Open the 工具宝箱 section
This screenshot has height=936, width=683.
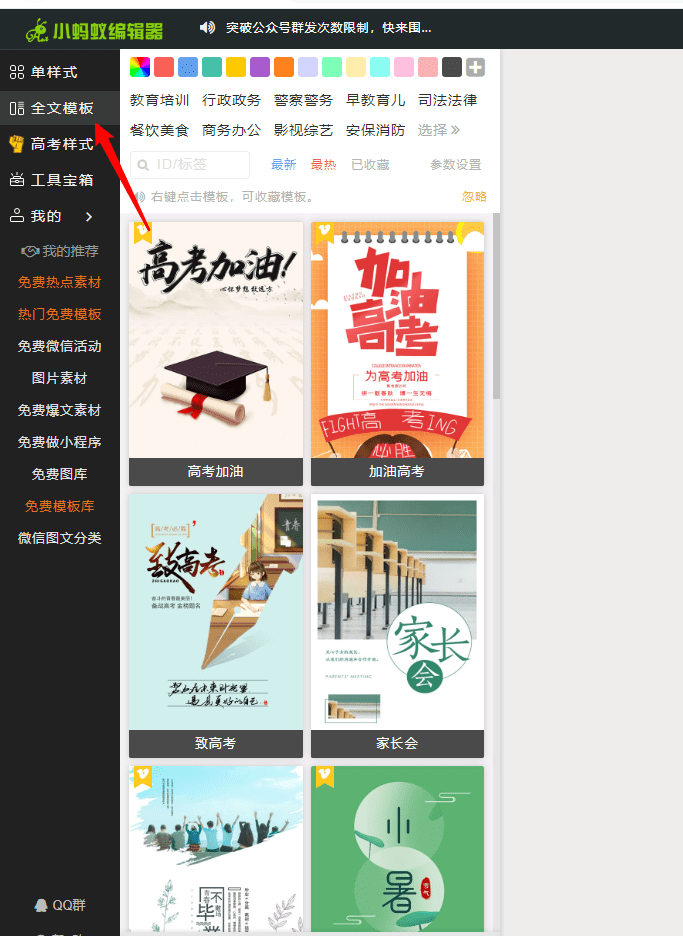pos(60,180)
